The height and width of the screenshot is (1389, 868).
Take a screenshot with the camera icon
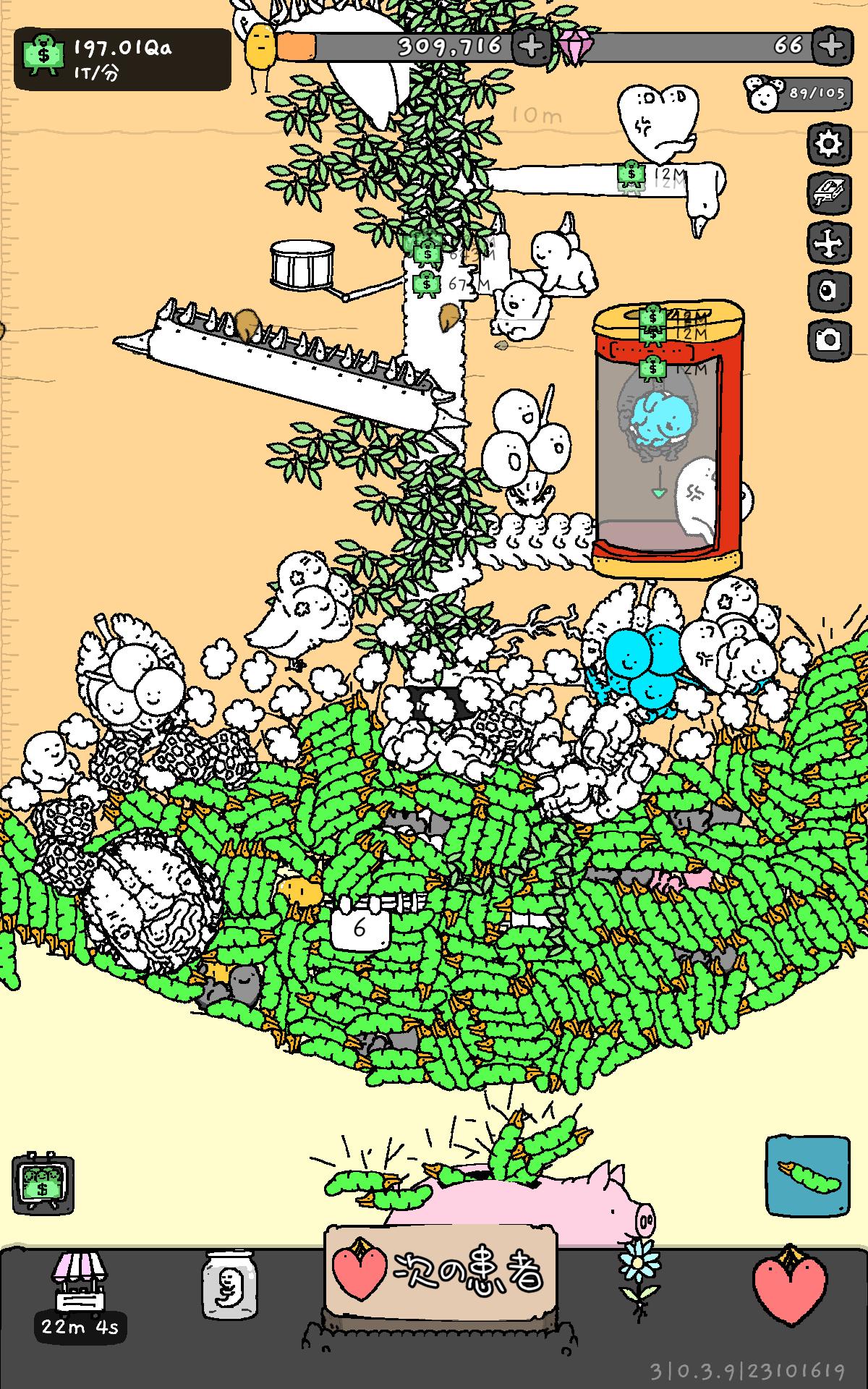tap(828, 339)
